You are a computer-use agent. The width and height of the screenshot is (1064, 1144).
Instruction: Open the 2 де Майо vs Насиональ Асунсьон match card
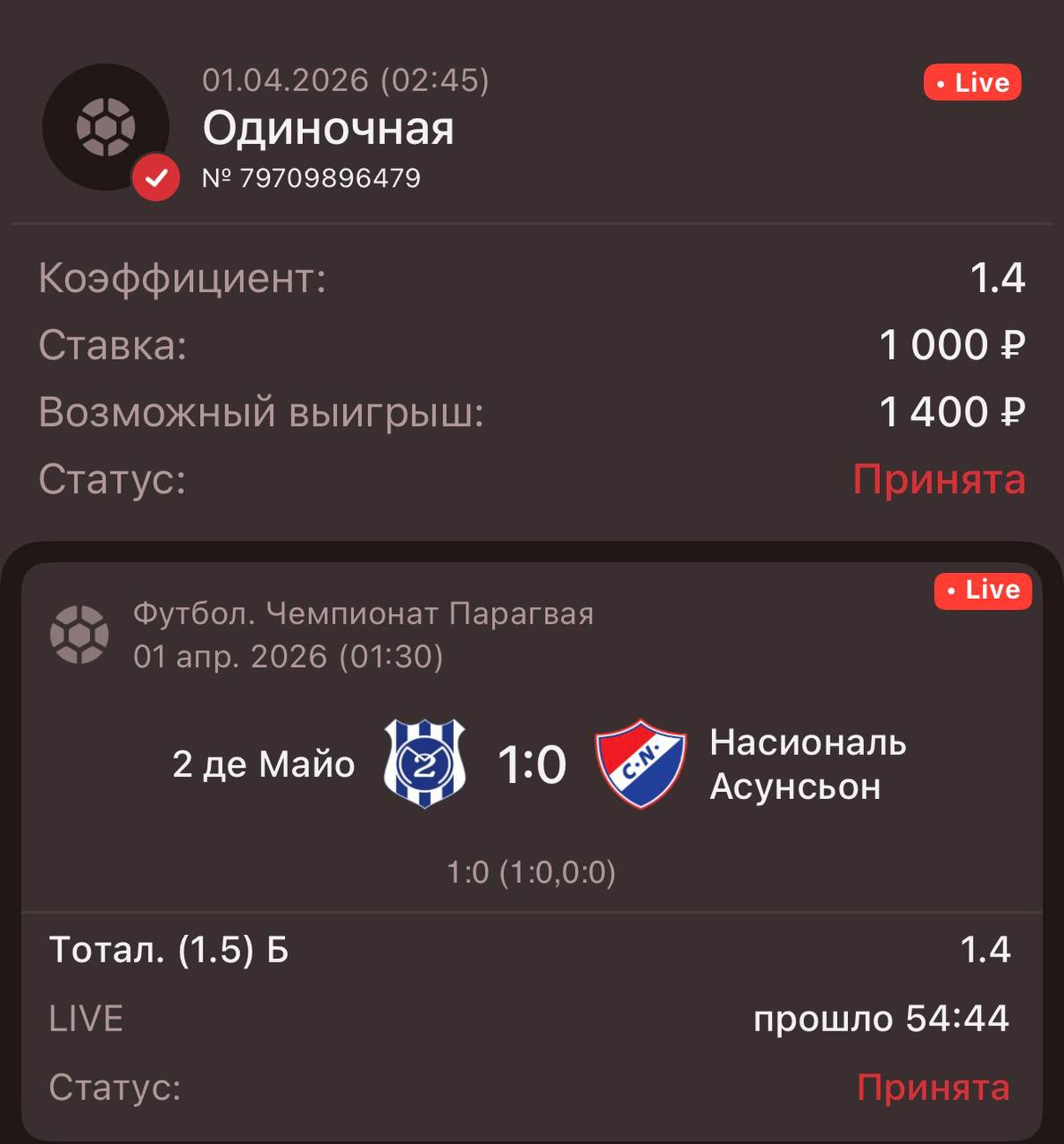532,765
